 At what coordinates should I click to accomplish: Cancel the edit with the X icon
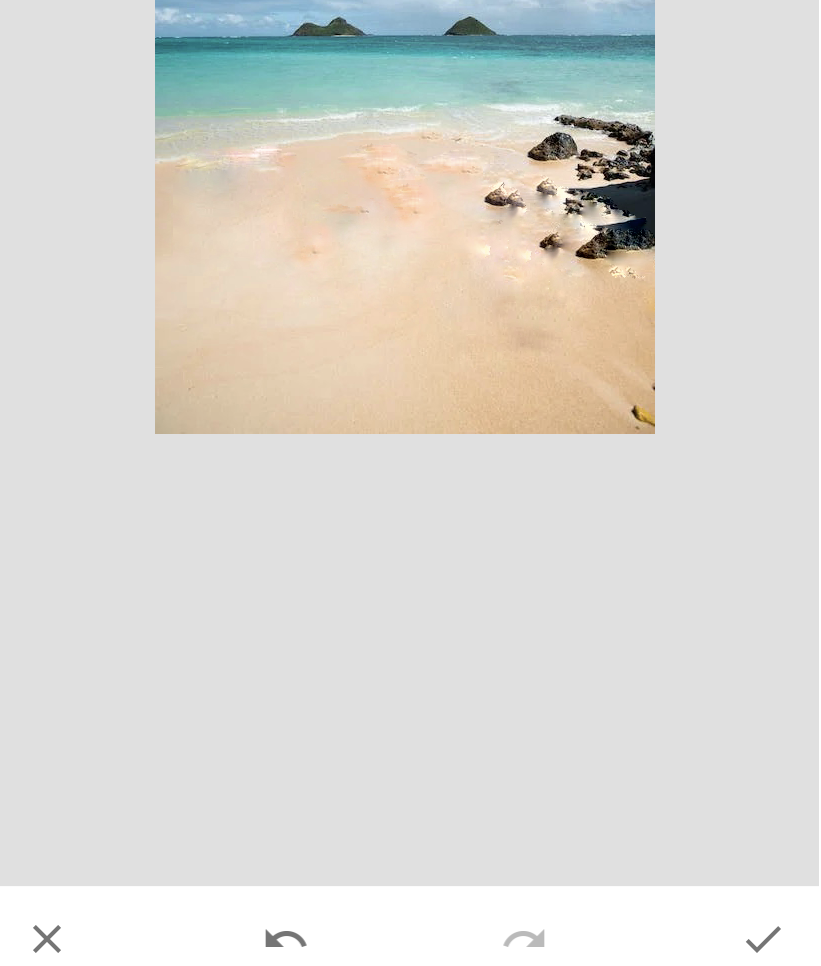[x=47, y=939]
